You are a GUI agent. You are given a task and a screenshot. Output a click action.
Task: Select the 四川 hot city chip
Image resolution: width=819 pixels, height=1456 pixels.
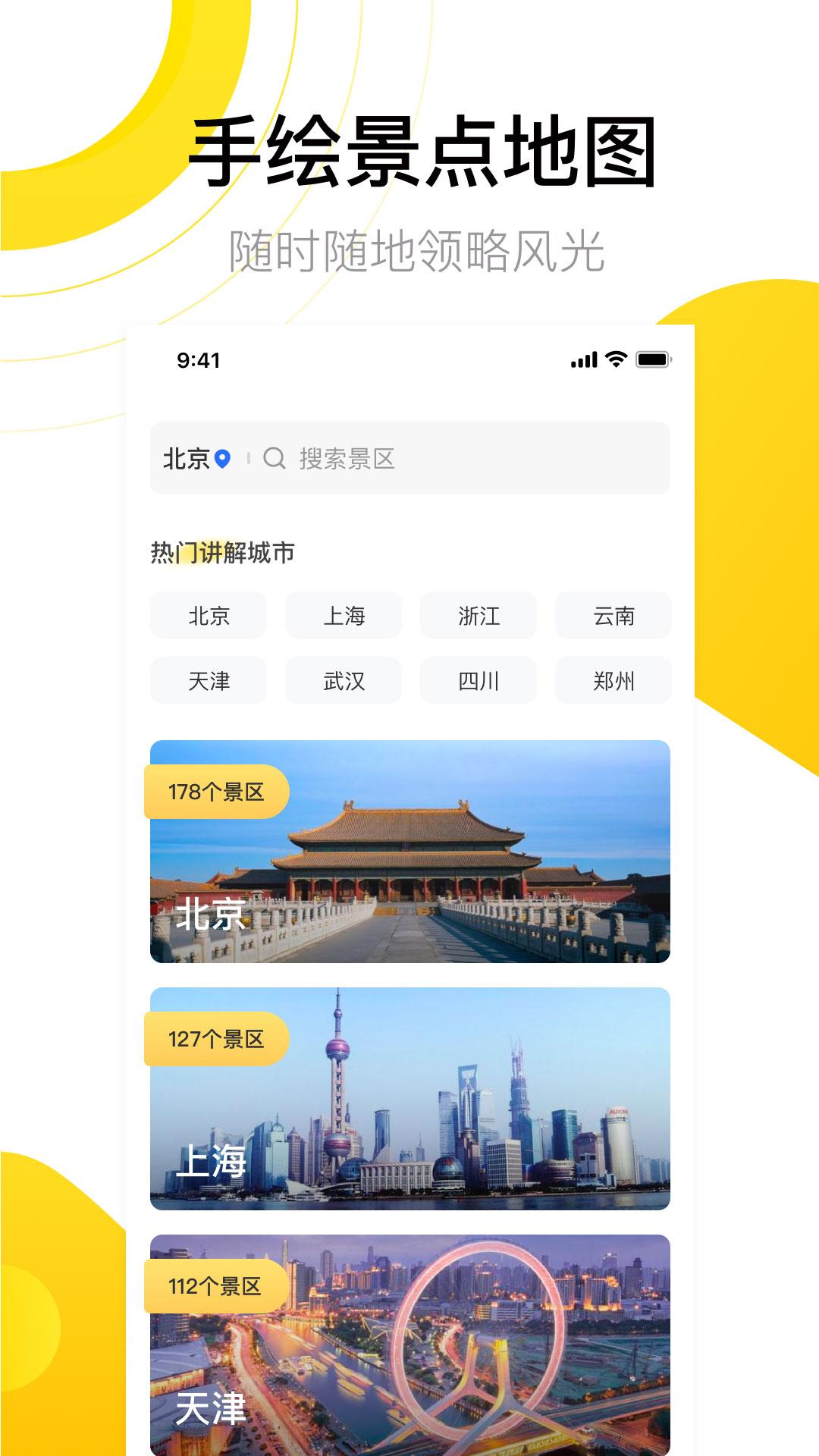[478, 680]
